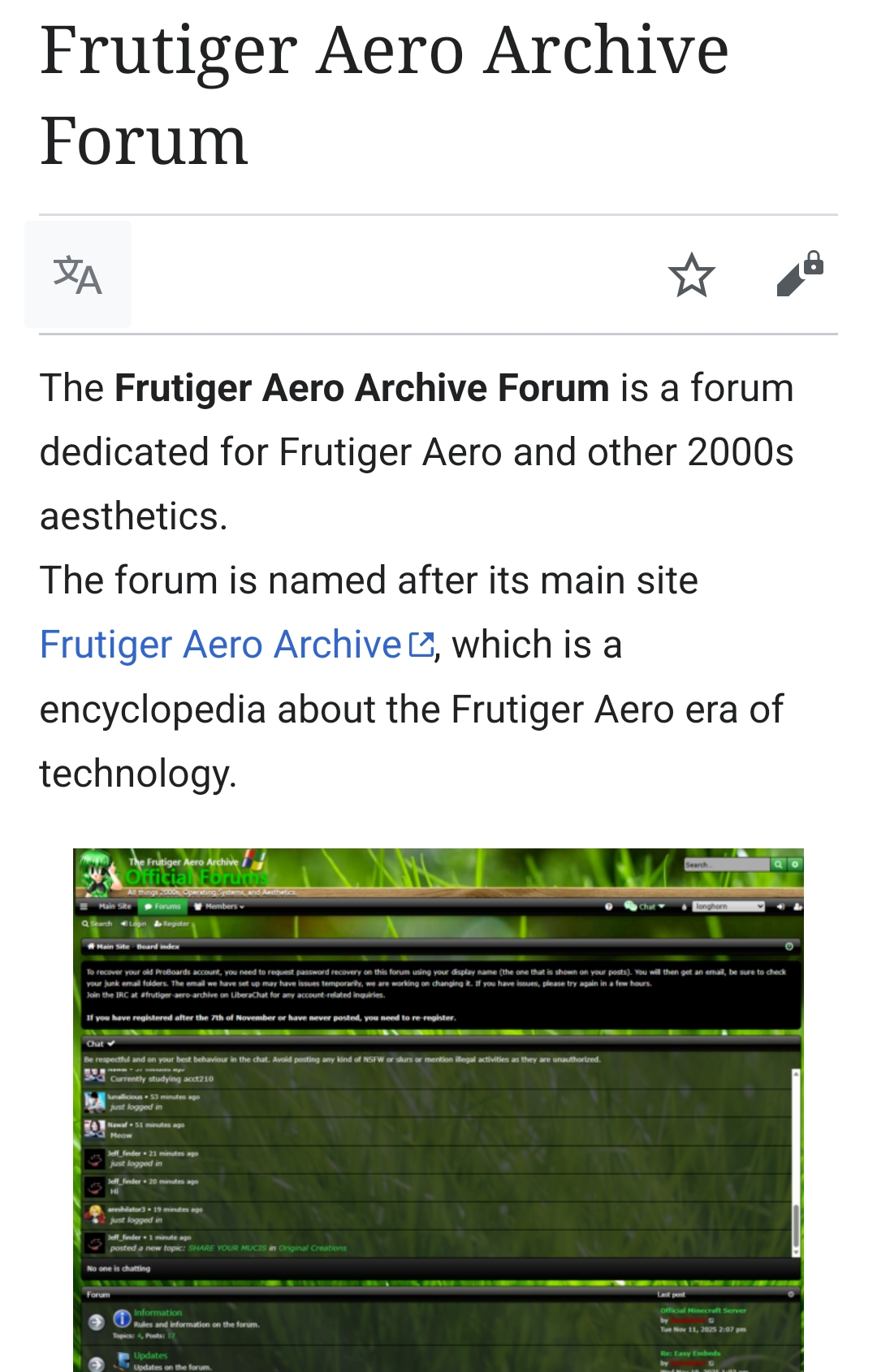
Task: Tap the locked edit pencil icon
Action: [x=799, y=274]
